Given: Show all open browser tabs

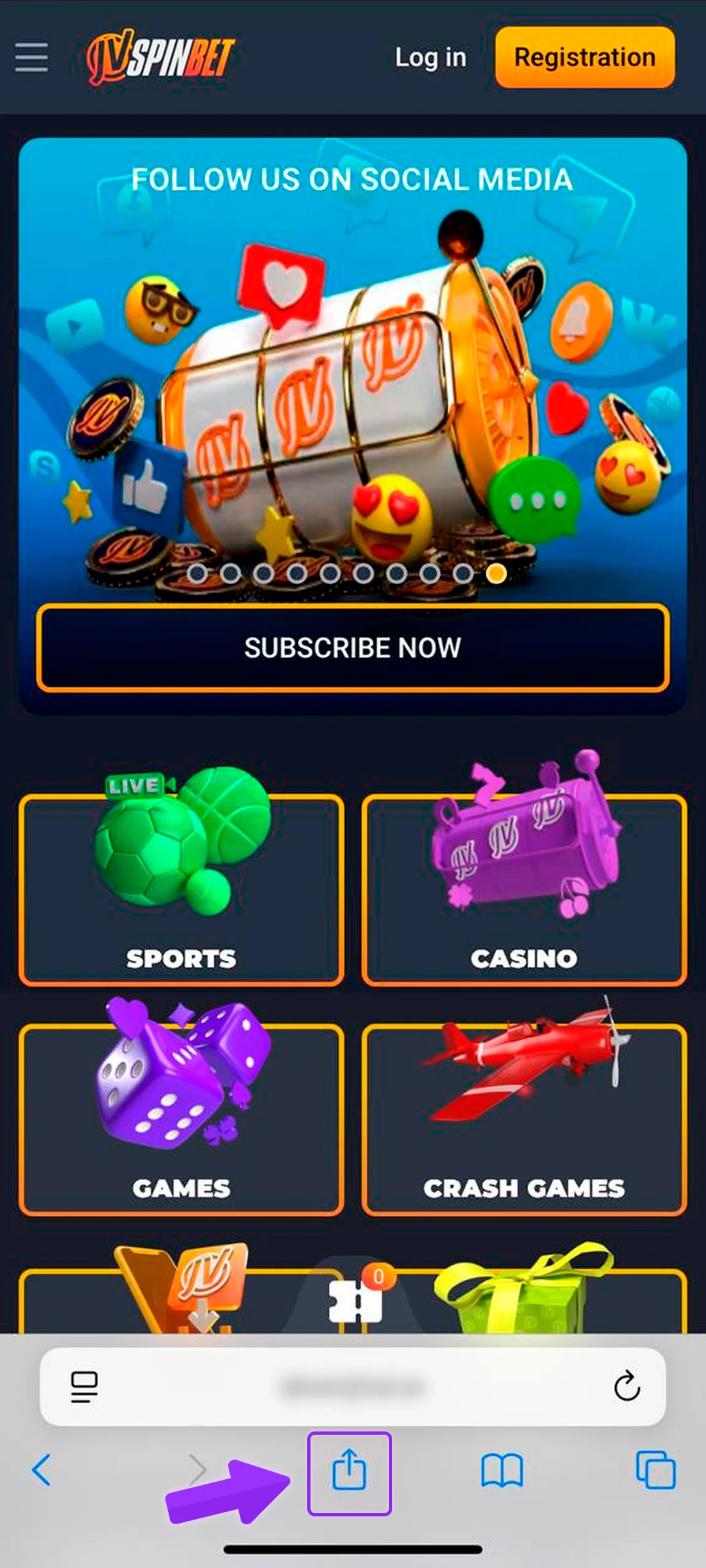Looking at the screenshot, I should coord(656,1470).
